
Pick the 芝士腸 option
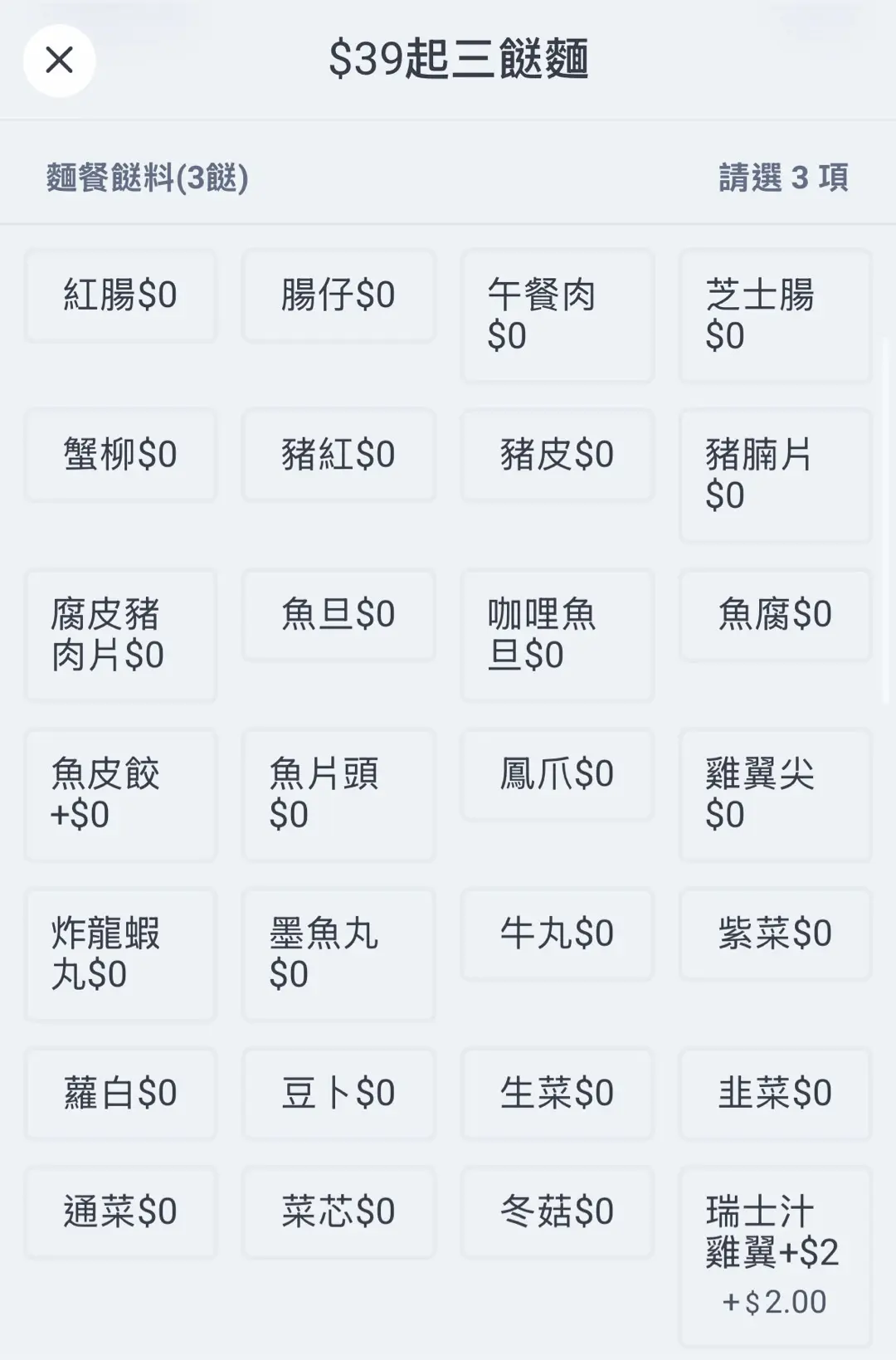pos(775,315)
